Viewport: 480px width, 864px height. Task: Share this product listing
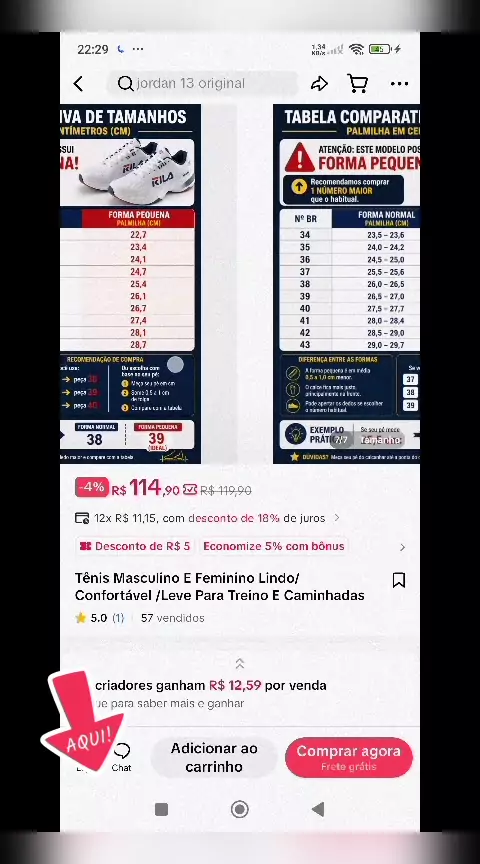tap(319, 84)
